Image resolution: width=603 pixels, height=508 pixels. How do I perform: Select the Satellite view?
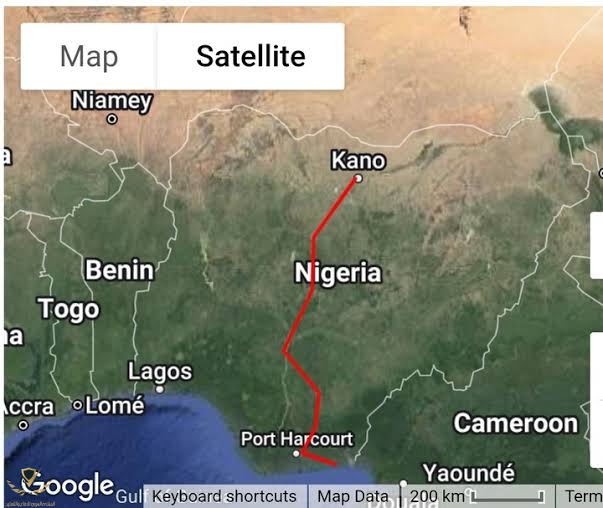coord(250,56)
